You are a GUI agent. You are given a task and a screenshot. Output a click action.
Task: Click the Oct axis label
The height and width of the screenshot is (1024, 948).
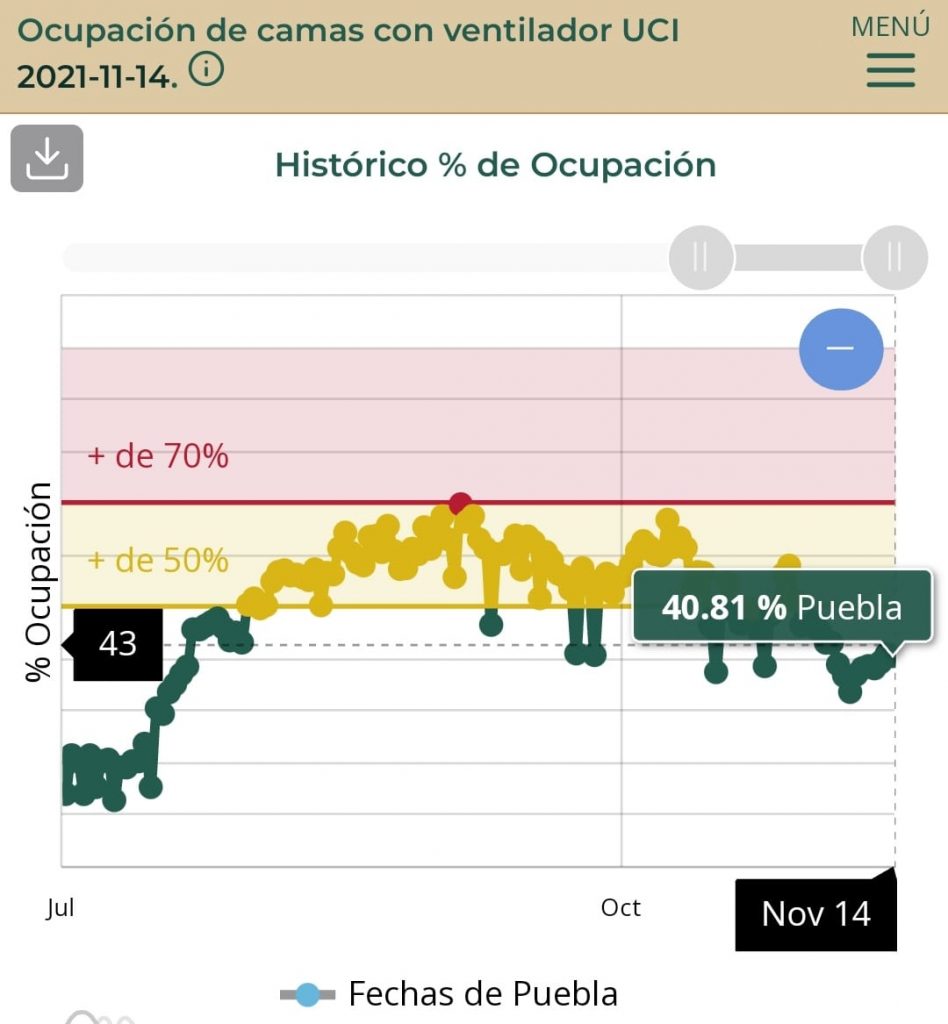(x=622, y=909)
